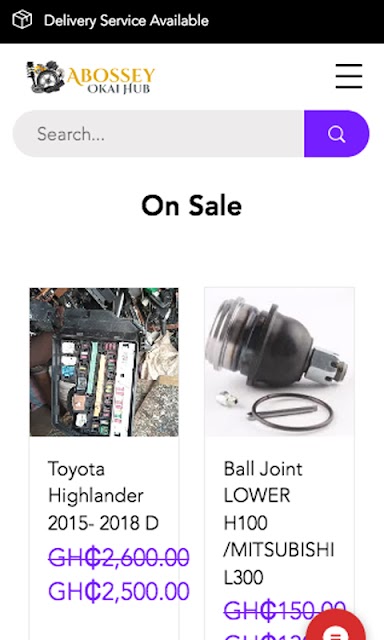Image resolution: width=384 pixels, height=640 pixels.
Task: Open the red chat floating button
Action: (336, 625)
